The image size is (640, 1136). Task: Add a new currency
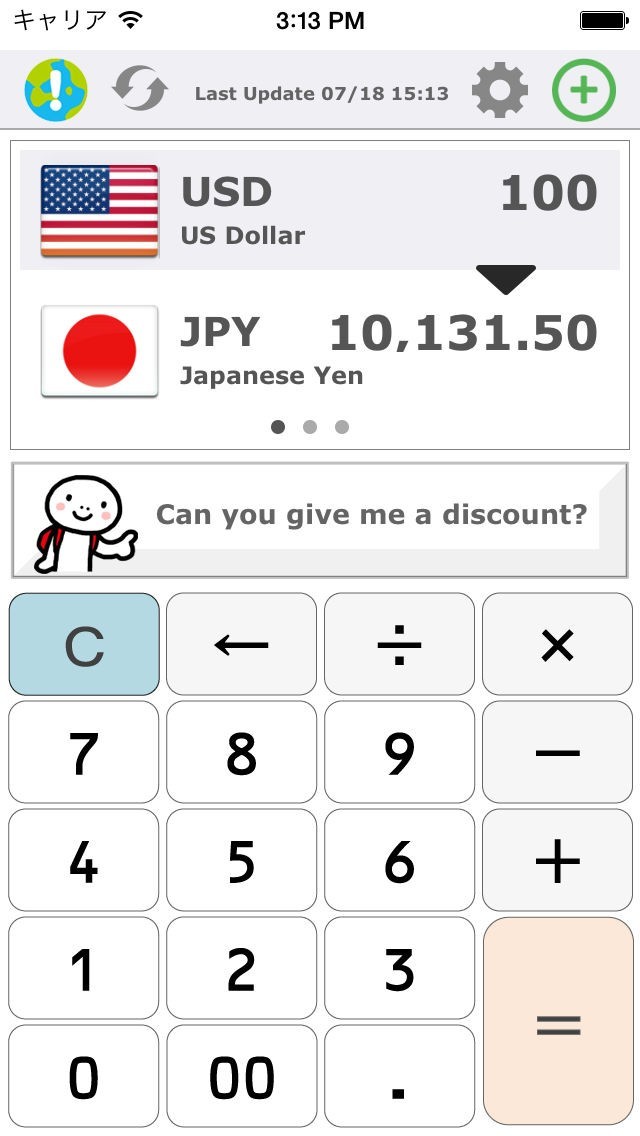[583, 91]
